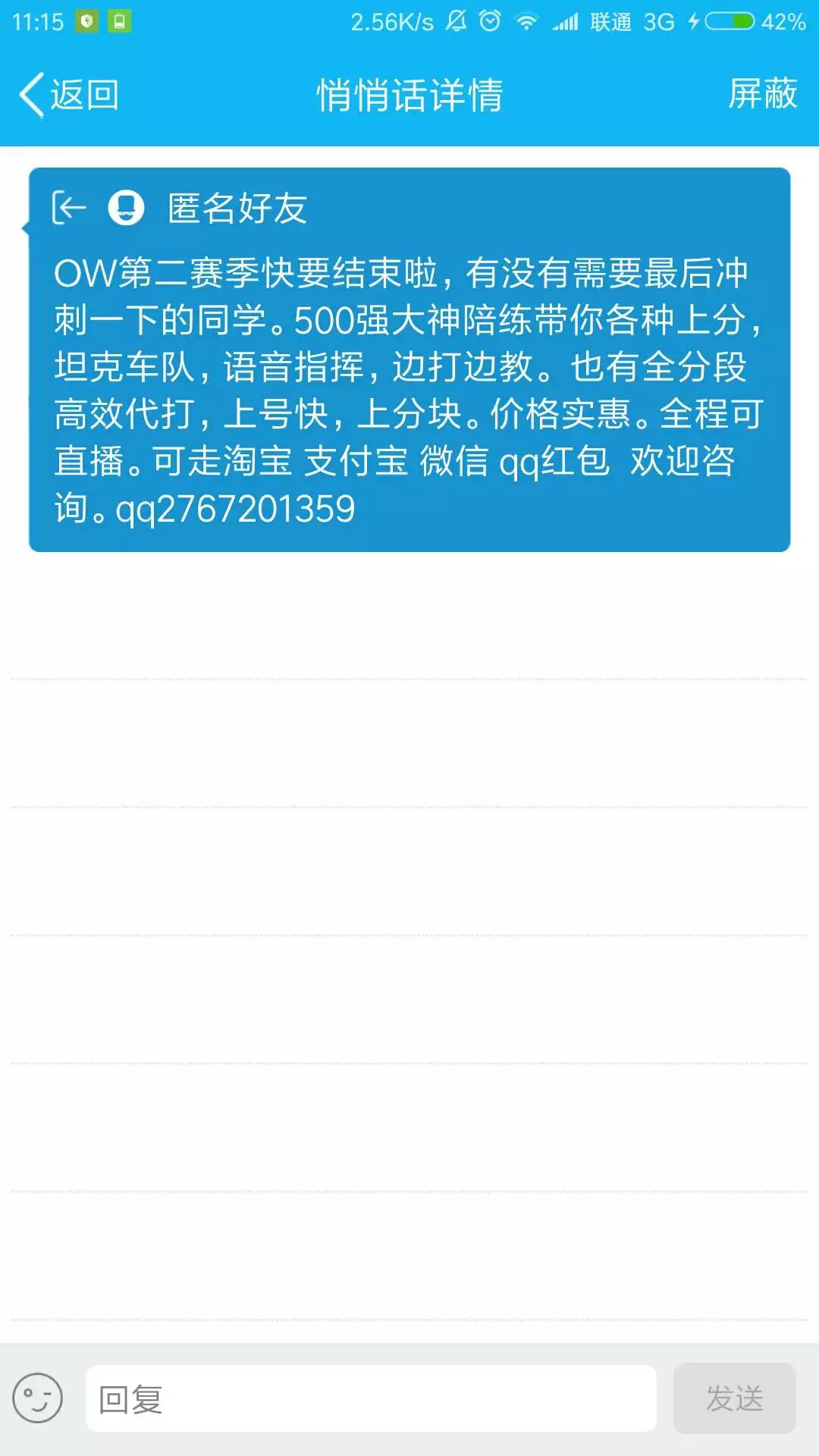Block this sender with 屏蔽
This screenshot has width=819, height=1456.
click(x=762, y=94)
